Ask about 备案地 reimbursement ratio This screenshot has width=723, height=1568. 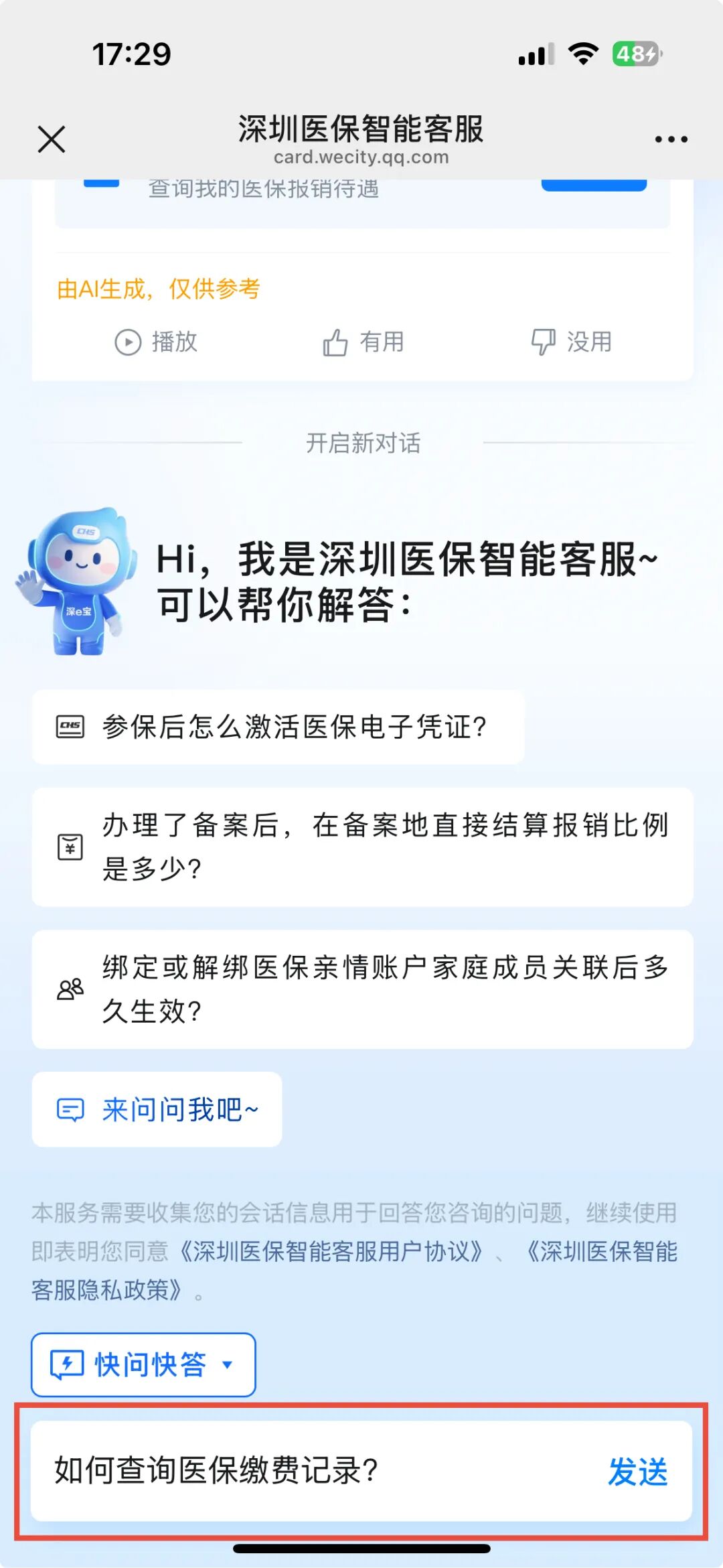pyautogui.click(x=362, y=847)
